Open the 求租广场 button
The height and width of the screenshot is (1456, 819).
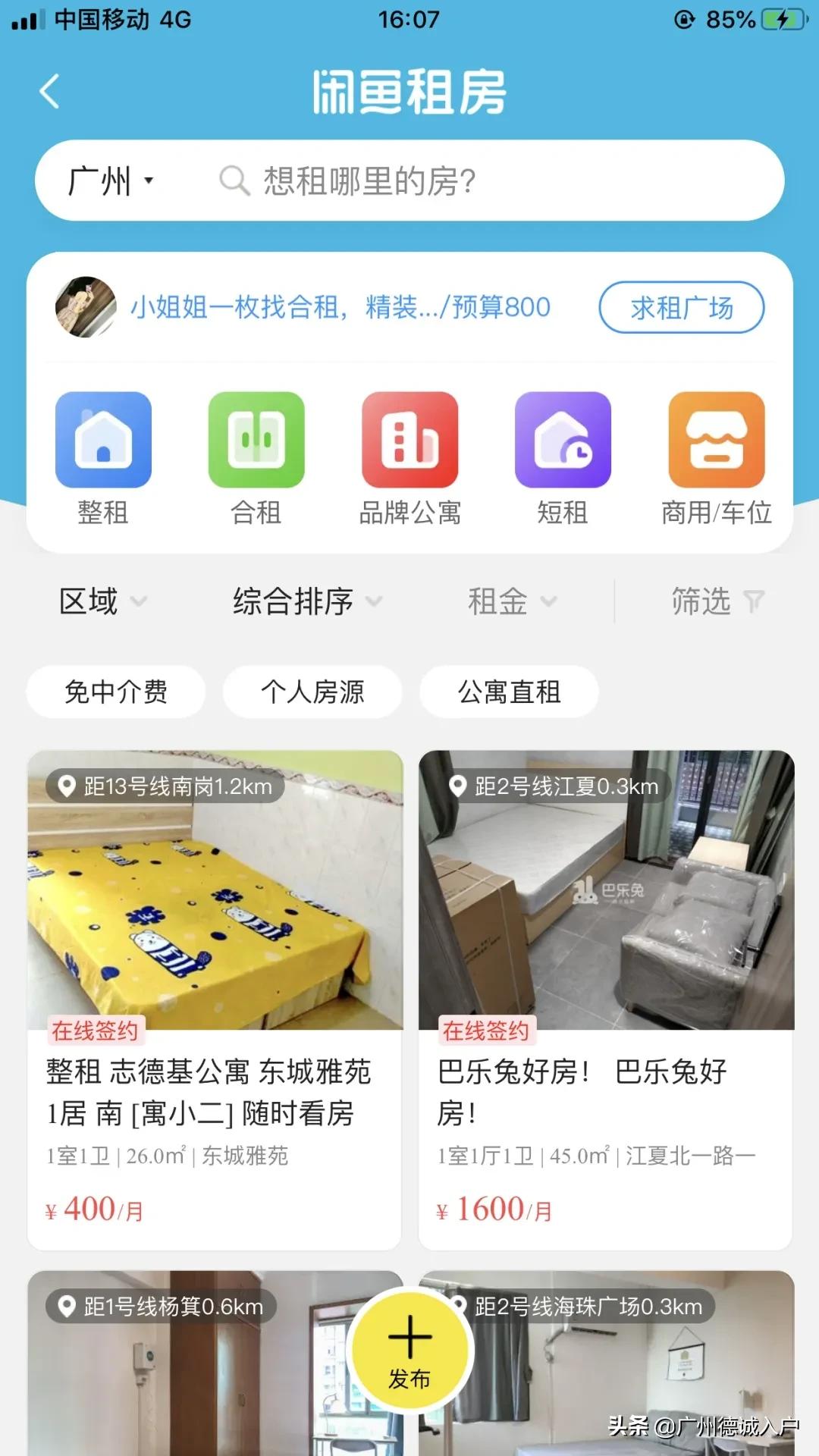[681, 308]
